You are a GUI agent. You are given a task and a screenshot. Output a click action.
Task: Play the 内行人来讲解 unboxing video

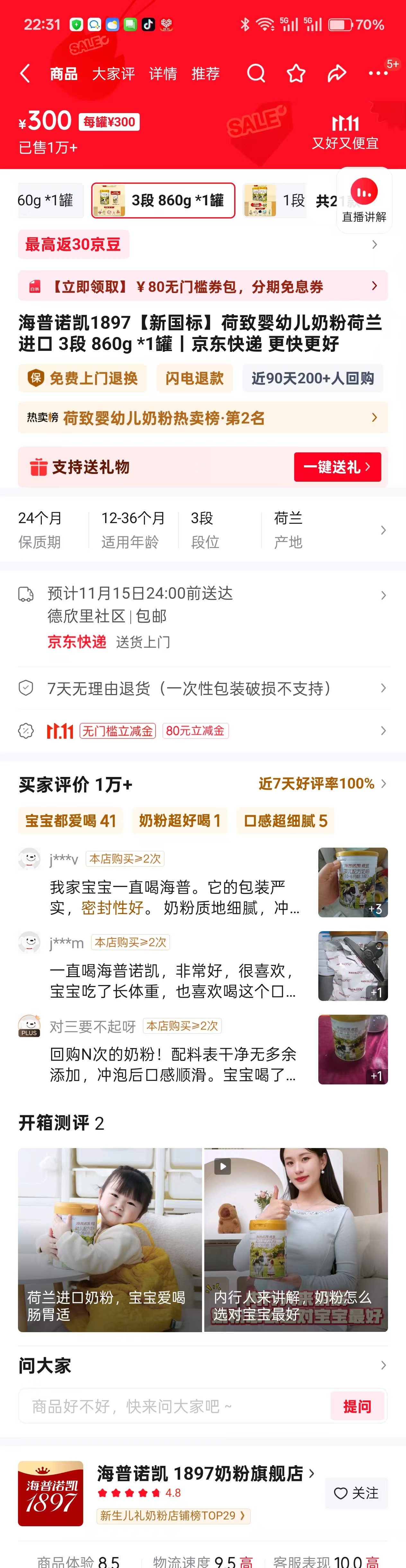click(x=296, y=1239)
